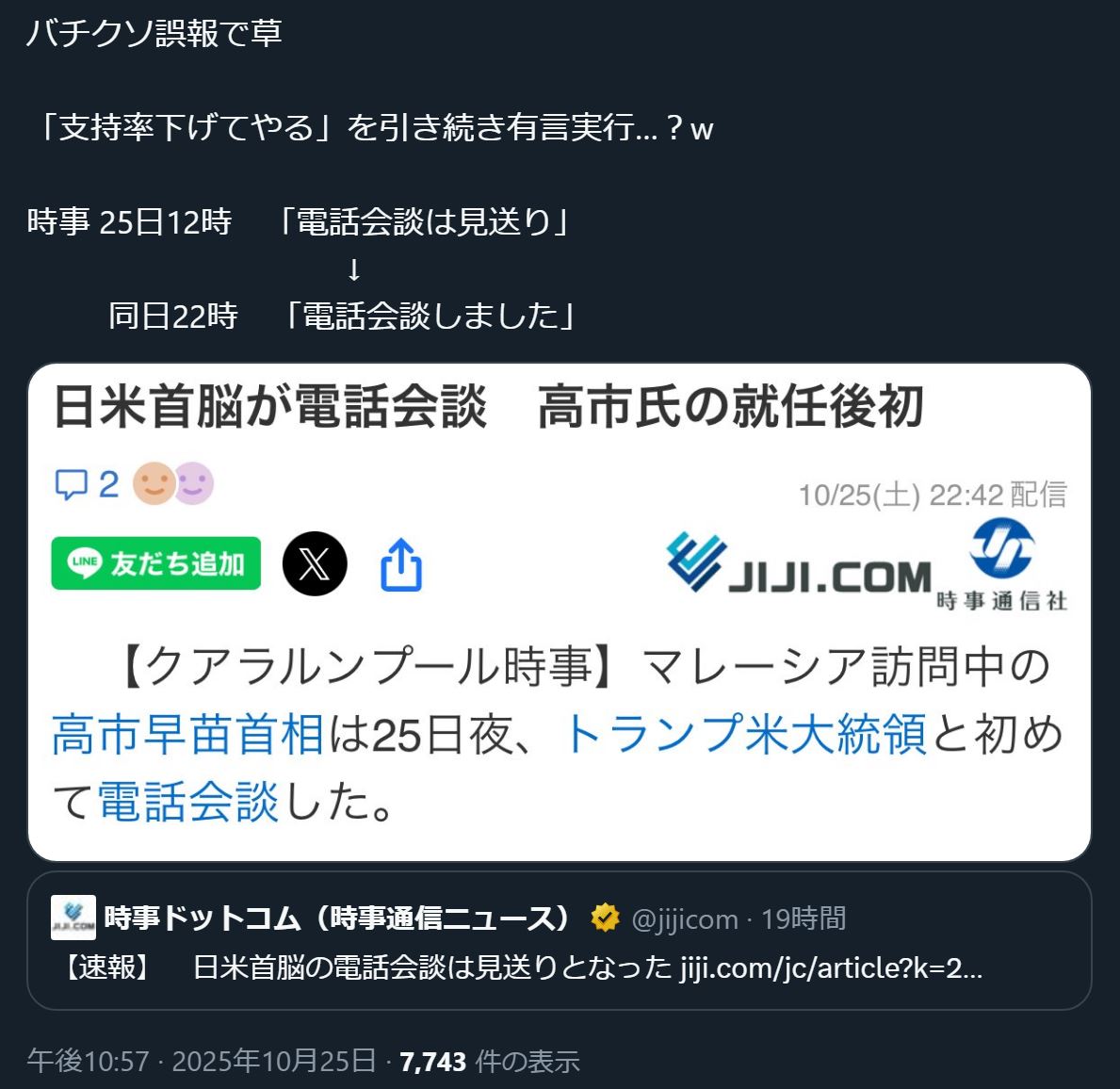
Task: Open the attached Jiji article screenshot image
Action: [560, 612]
